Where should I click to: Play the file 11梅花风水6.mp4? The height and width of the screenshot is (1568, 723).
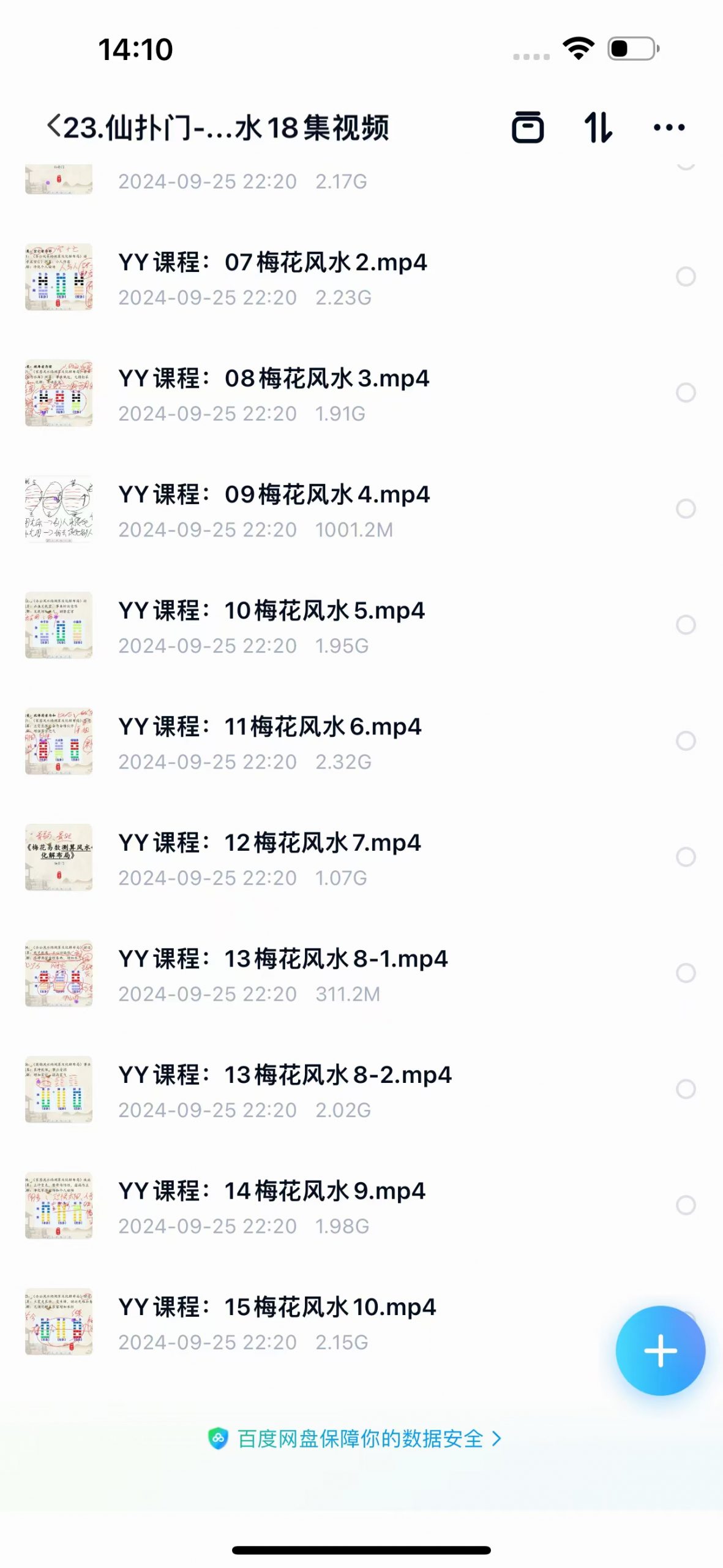[269, 727]
